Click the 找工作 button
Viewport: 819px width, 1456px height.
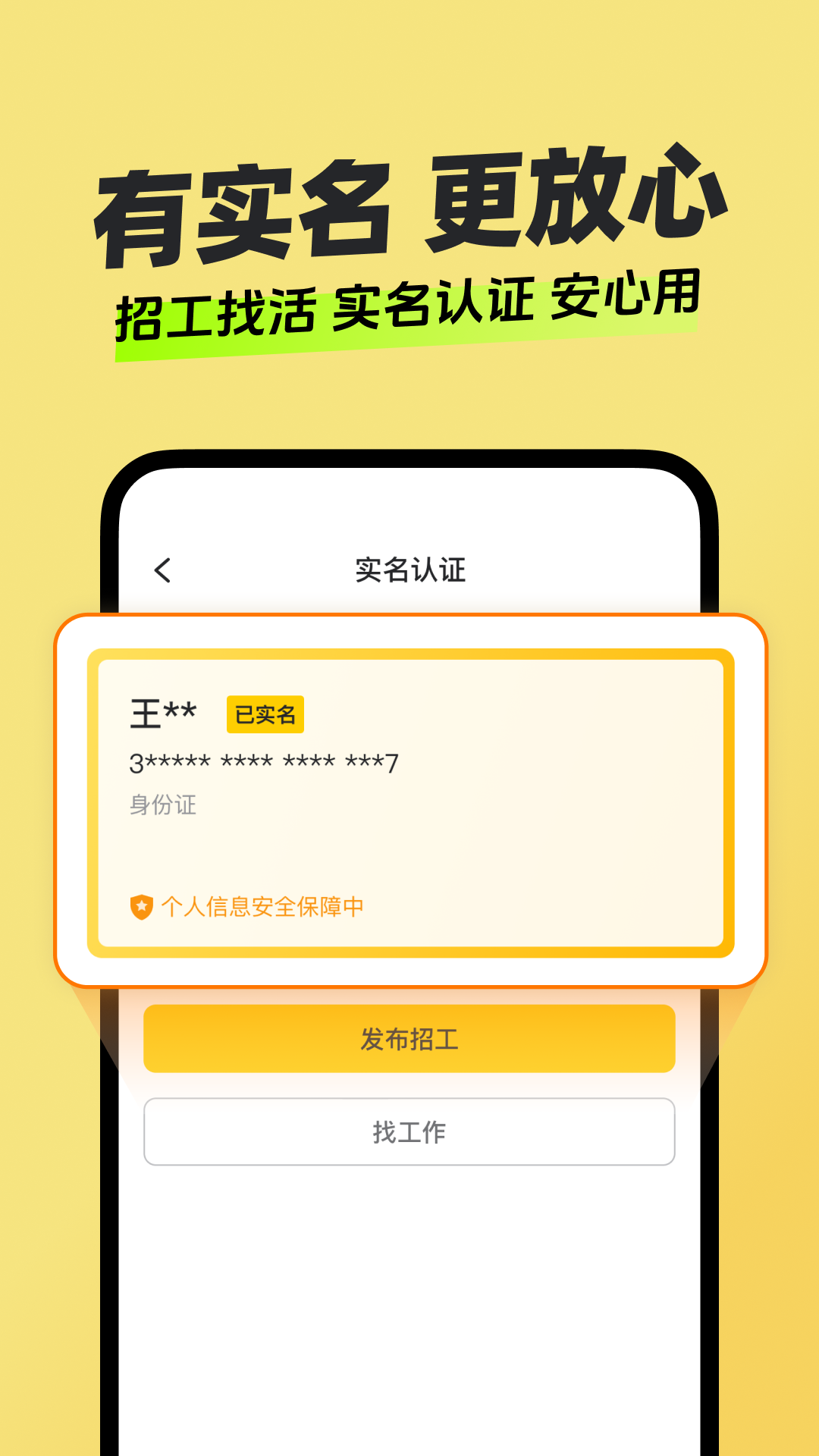(409, 1132)
